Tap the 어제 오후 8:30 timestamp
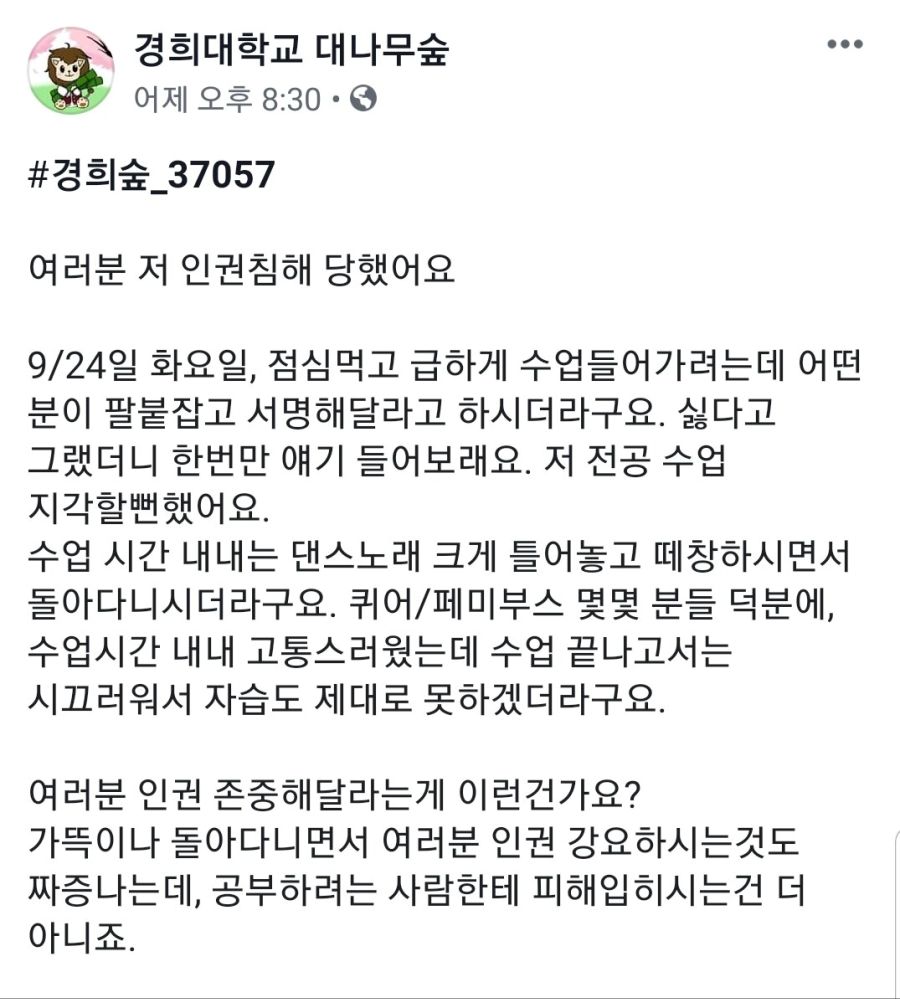The width and height of the screenshot is (900, 999). [x=227, y=99]
